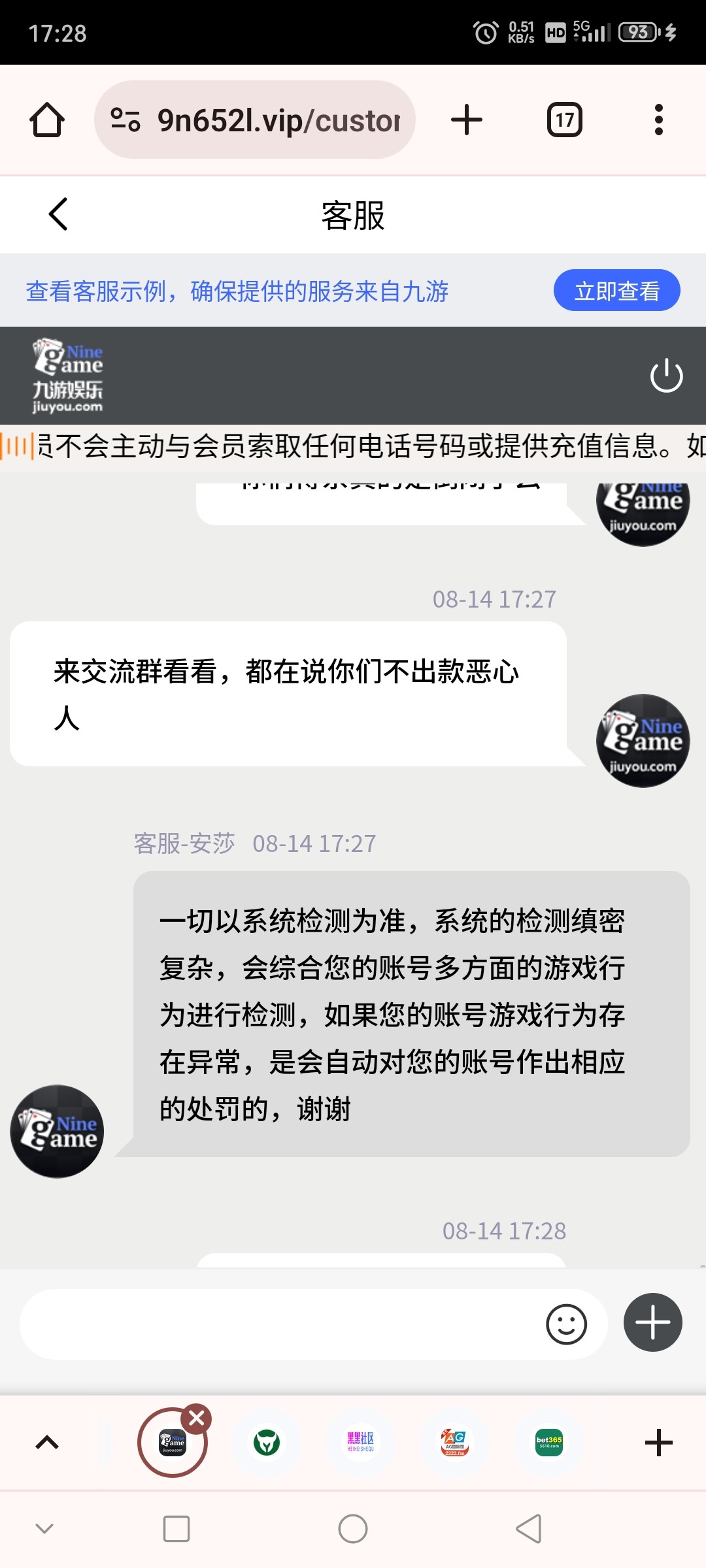Switch to the AG tab
706x1568 pixels.
(x=454, y=1442)
